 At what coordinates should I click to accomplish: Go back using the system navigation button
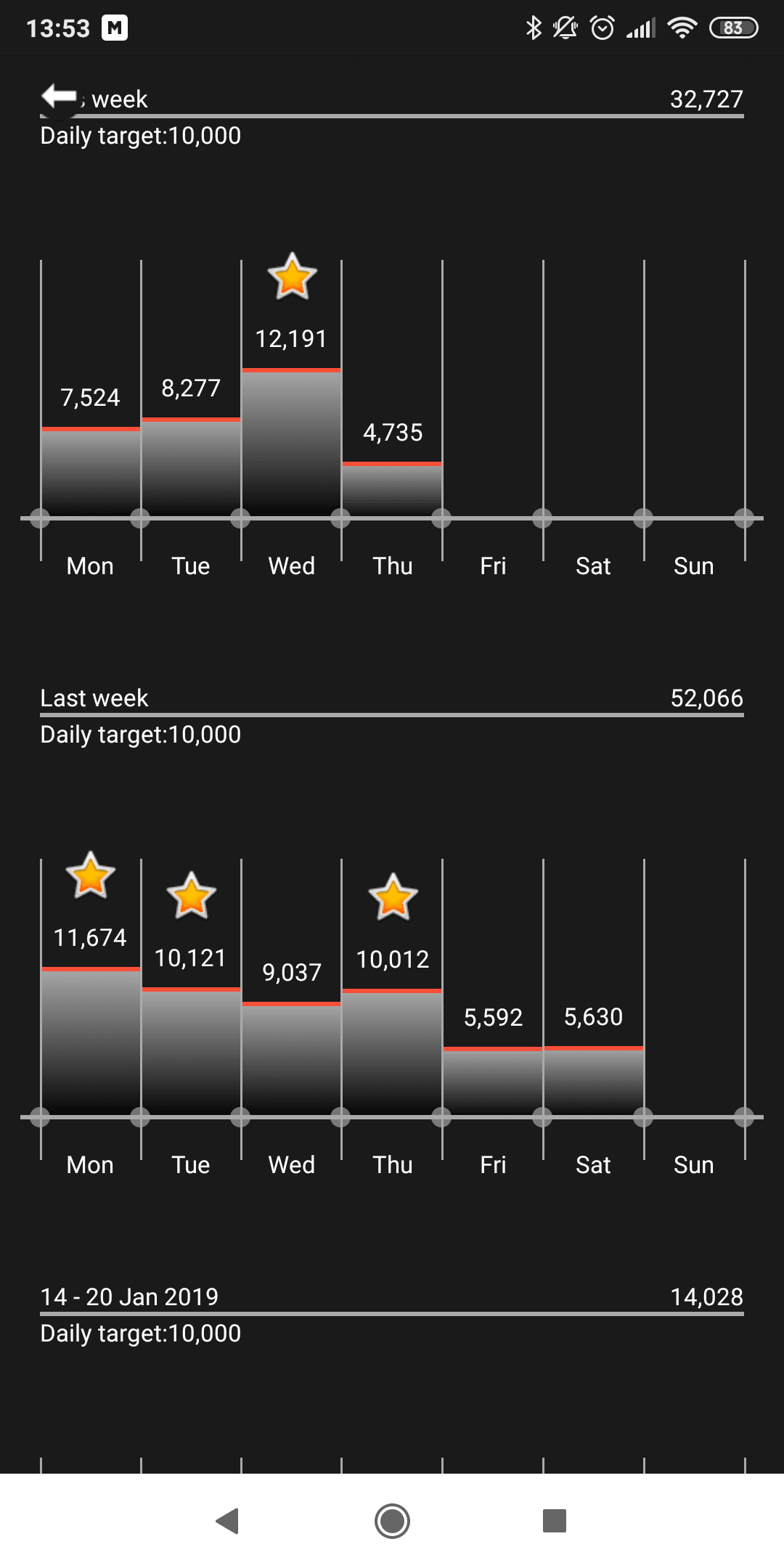pos(228,1521)
